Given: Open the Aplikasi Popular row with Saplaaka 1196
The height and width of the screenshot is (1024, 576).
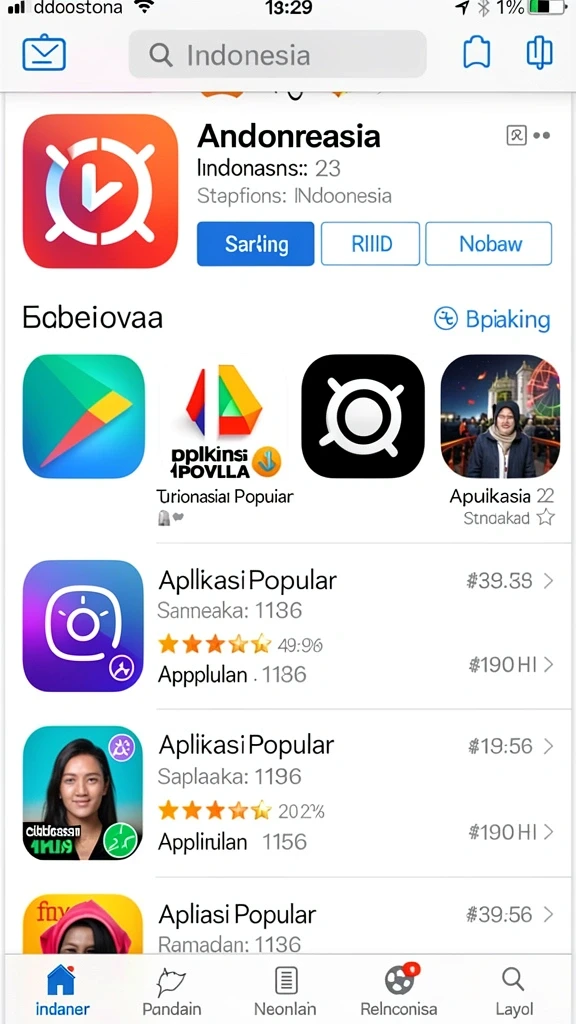Looking at the screenshot, I should pyautogui.click(x=288, y=793).
